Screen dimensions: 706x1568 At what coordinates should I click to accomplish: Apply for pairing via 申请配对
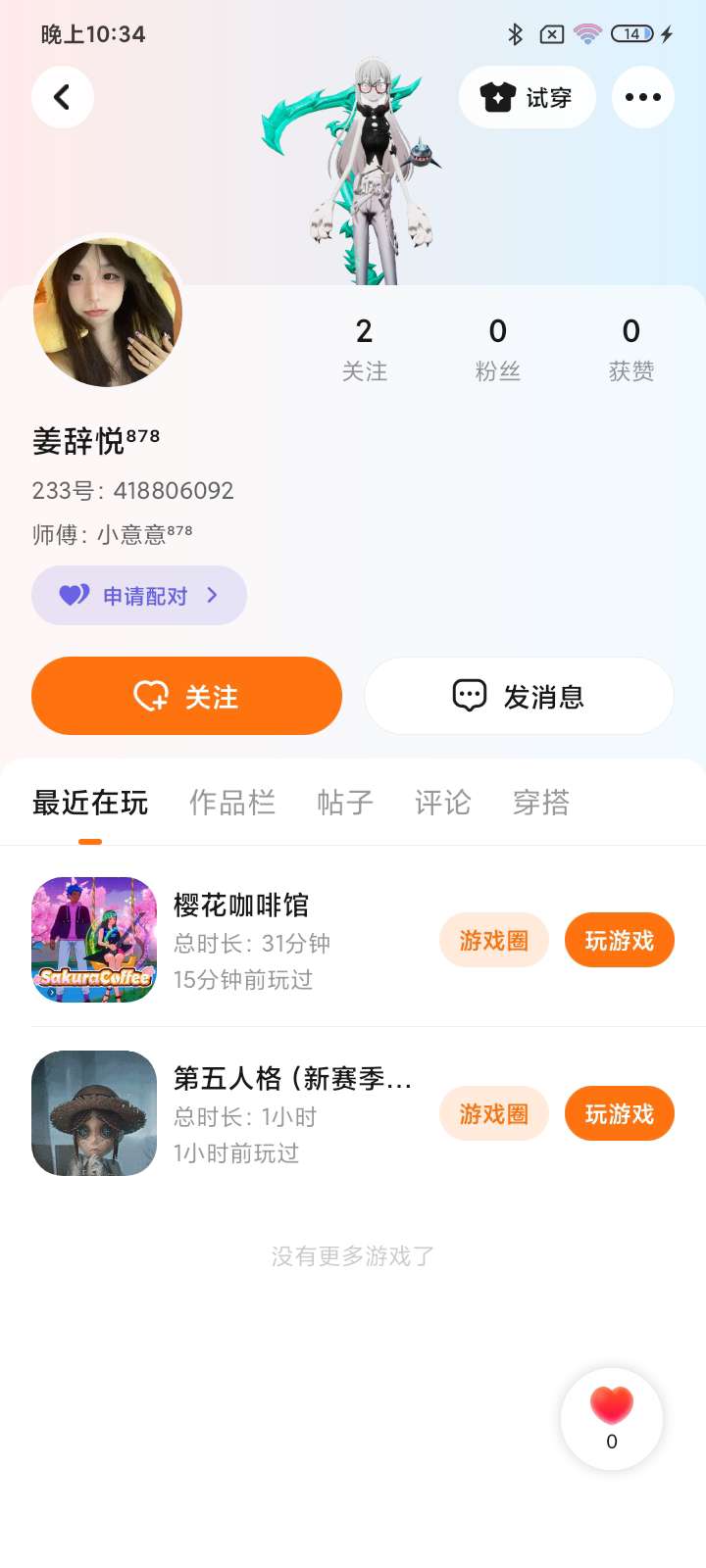coord(139,595)
